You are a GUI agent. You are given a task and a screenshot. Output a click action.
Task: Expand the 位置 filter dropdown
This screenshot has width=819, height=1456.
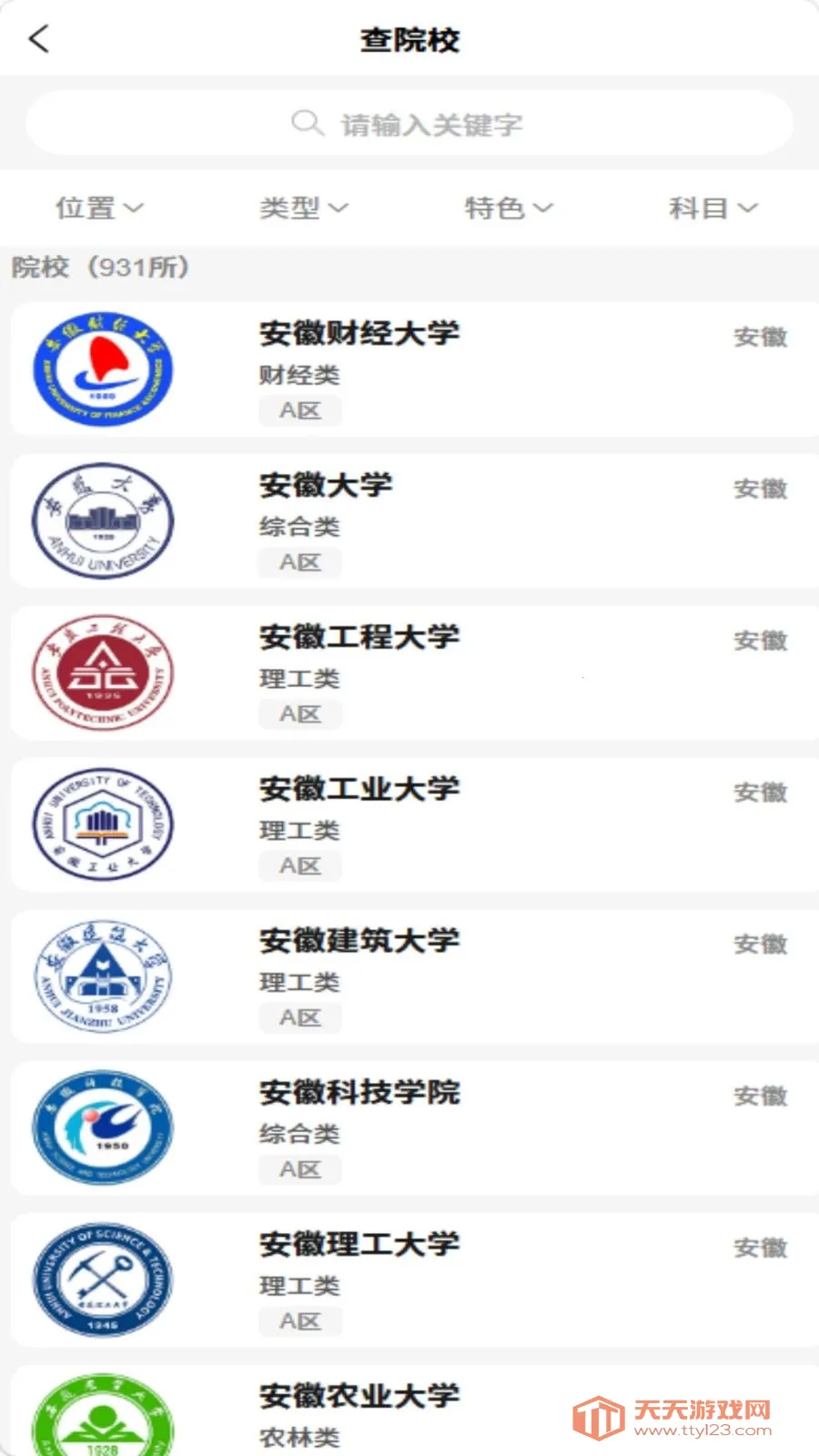[100, 208]
